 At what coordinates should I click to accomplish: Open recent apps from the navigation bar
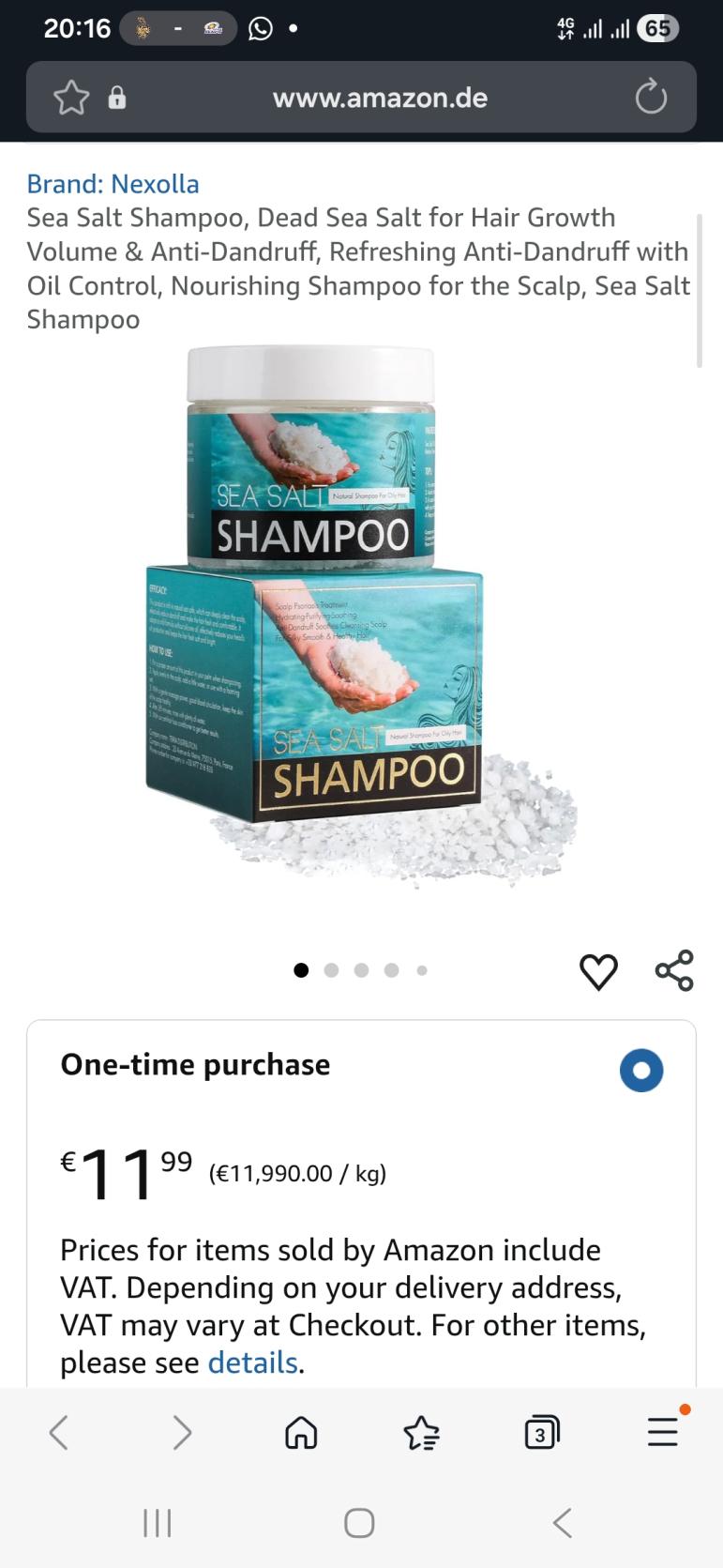(x=157, y=1523)
